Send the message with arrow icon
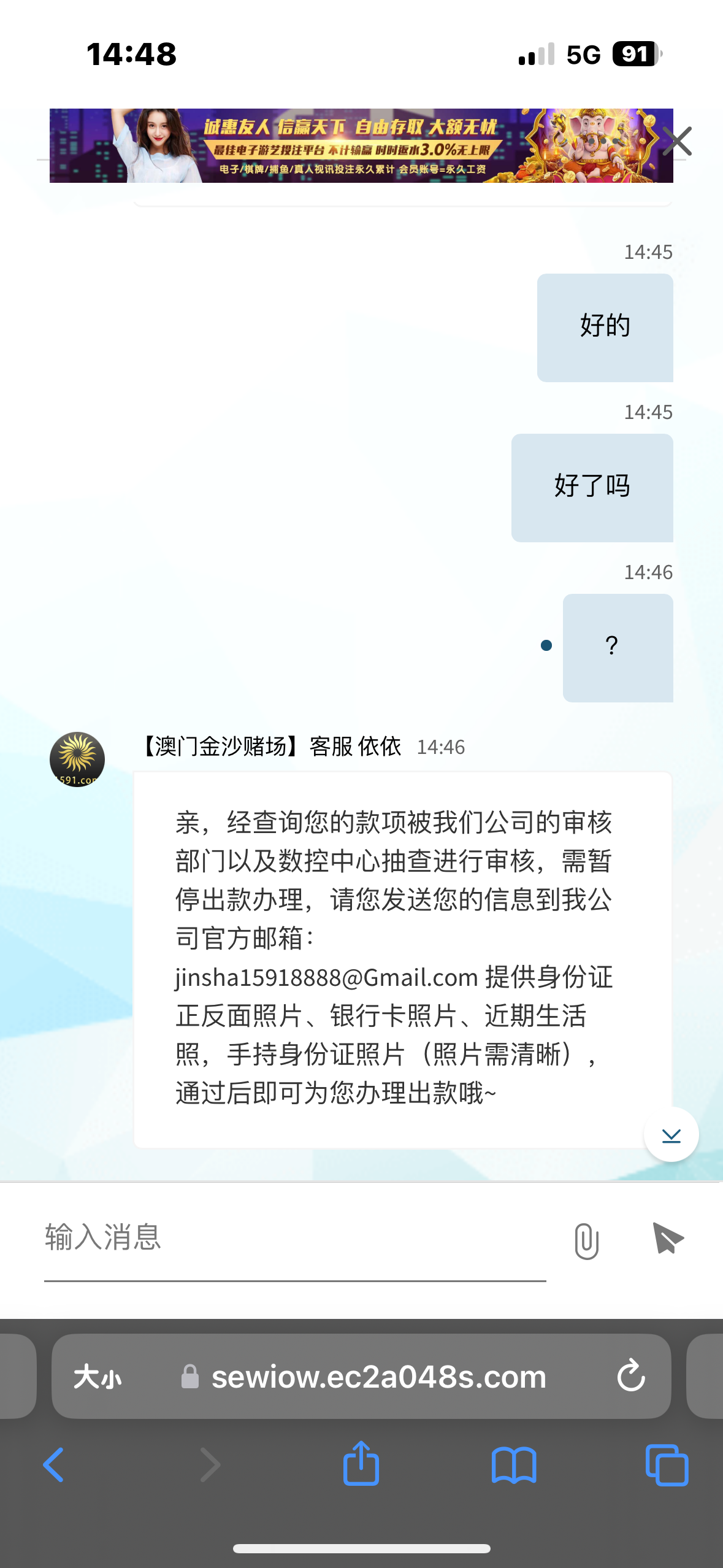This screenshot has height=1568, width=723. tap(667, 1239)
